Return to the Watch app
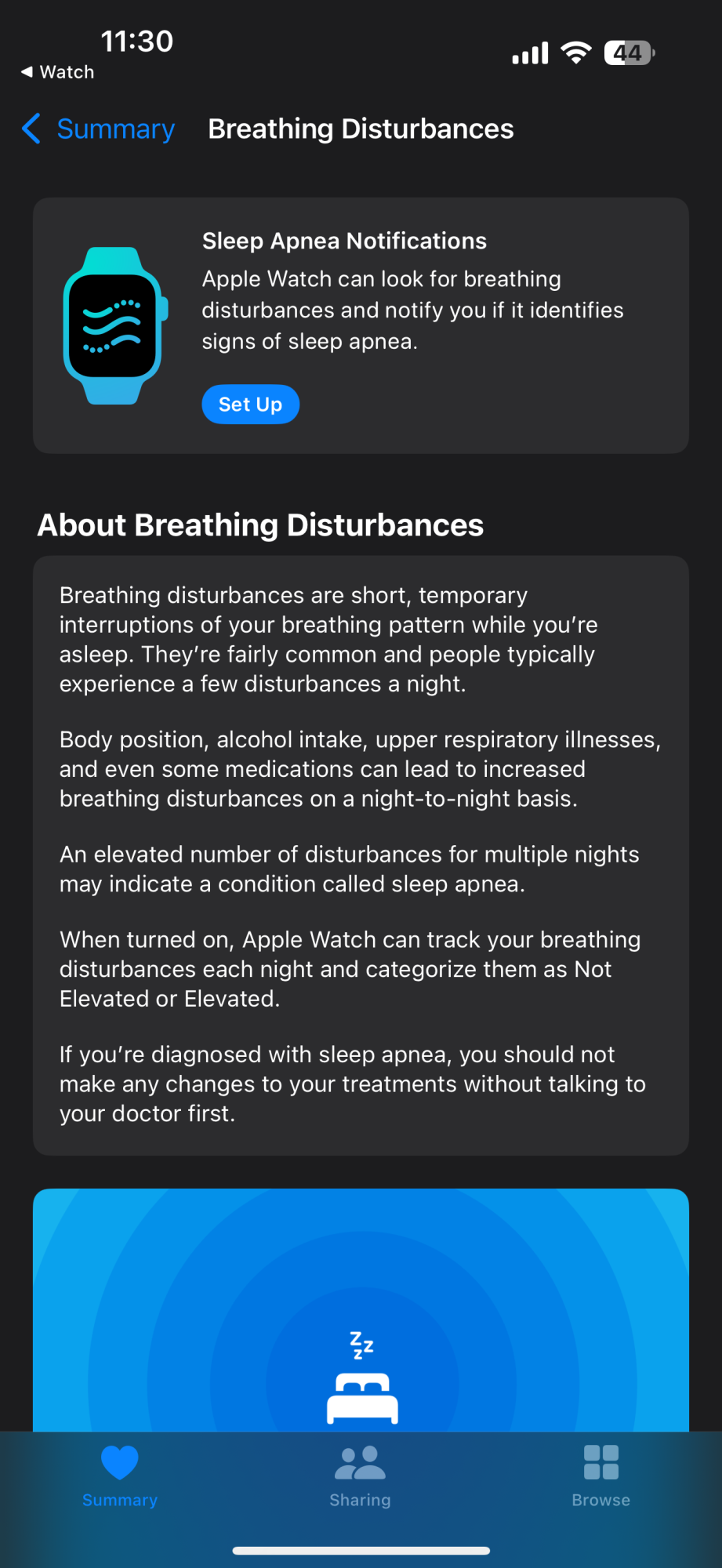Screen dimensions: 722x1568 (x=58, y=72)
